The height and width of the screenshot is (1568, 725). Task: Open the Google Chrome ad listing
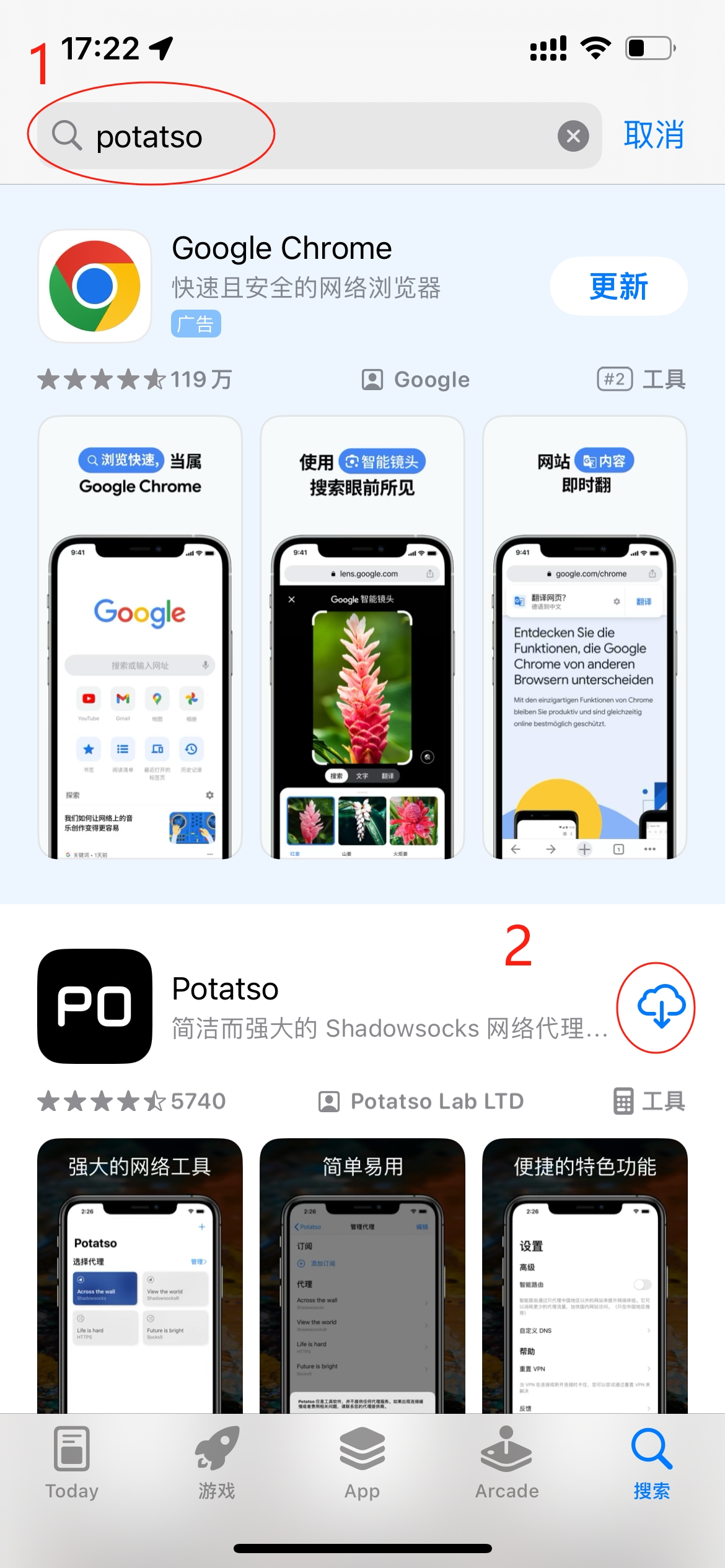(281, 249)
